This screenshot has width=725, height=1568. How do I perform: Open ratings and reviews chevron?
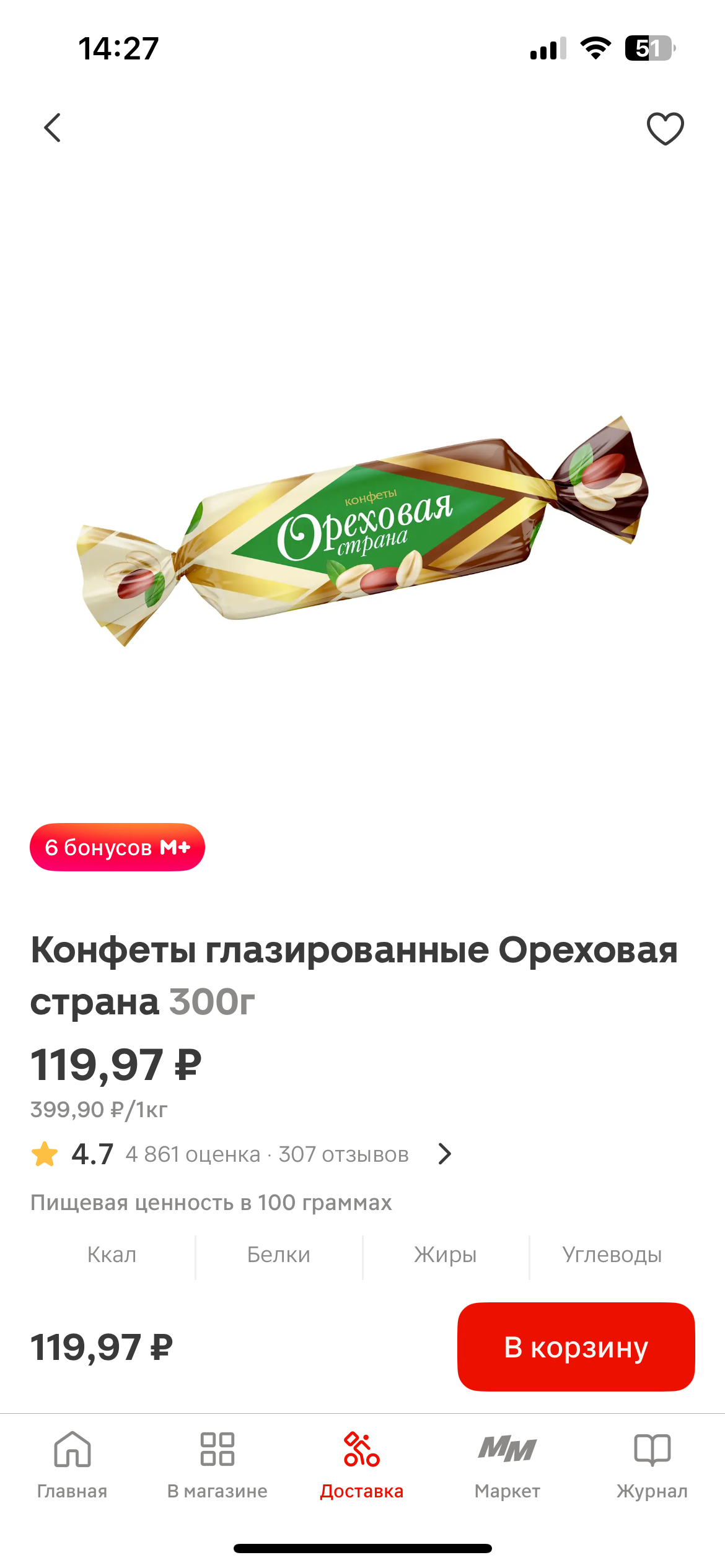[x=444, y=1154]
